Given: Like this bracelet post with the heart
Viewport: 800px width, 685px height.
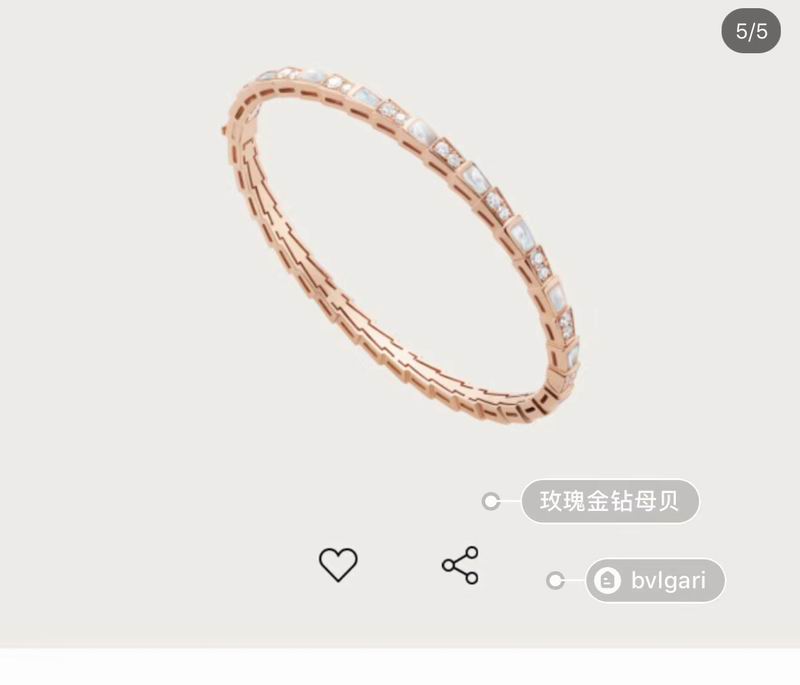Looking at the screenshot, I should point(338,565).
